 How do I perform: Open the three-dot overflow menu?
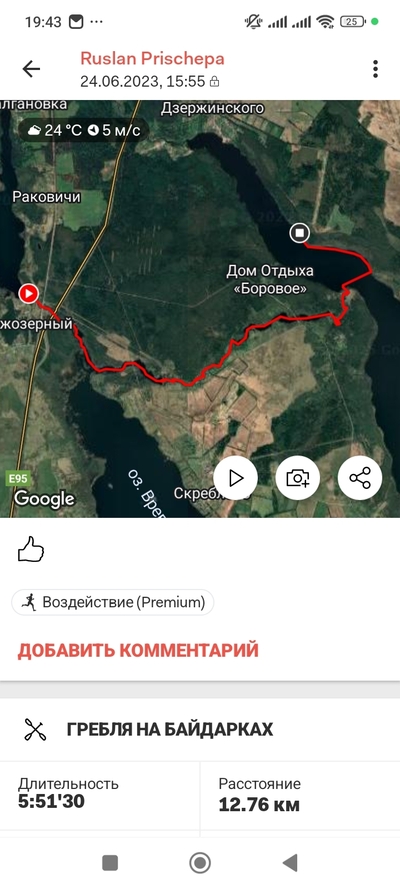(375, 69)
